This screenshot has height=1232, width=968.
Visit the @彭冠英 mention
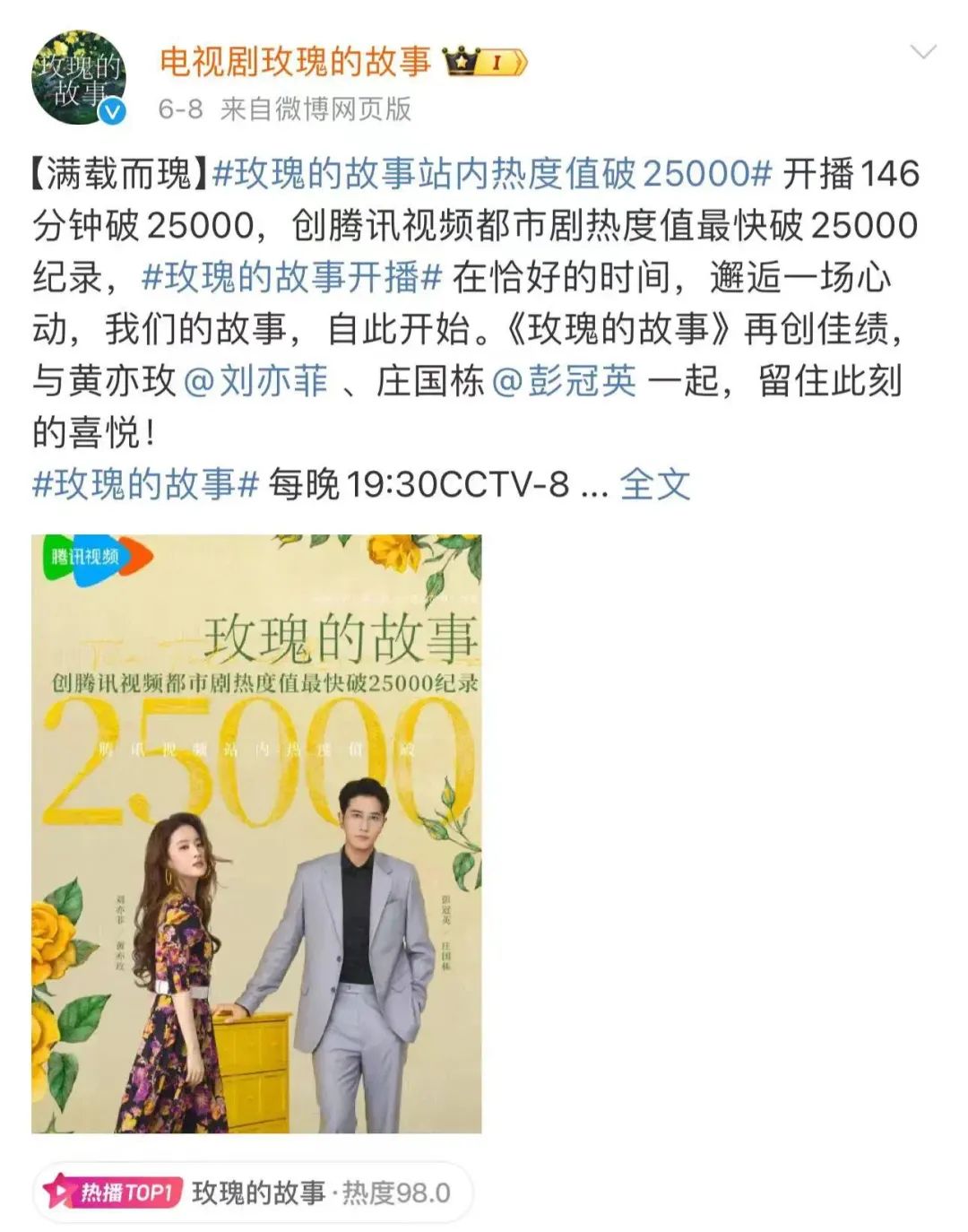point(565,381)
